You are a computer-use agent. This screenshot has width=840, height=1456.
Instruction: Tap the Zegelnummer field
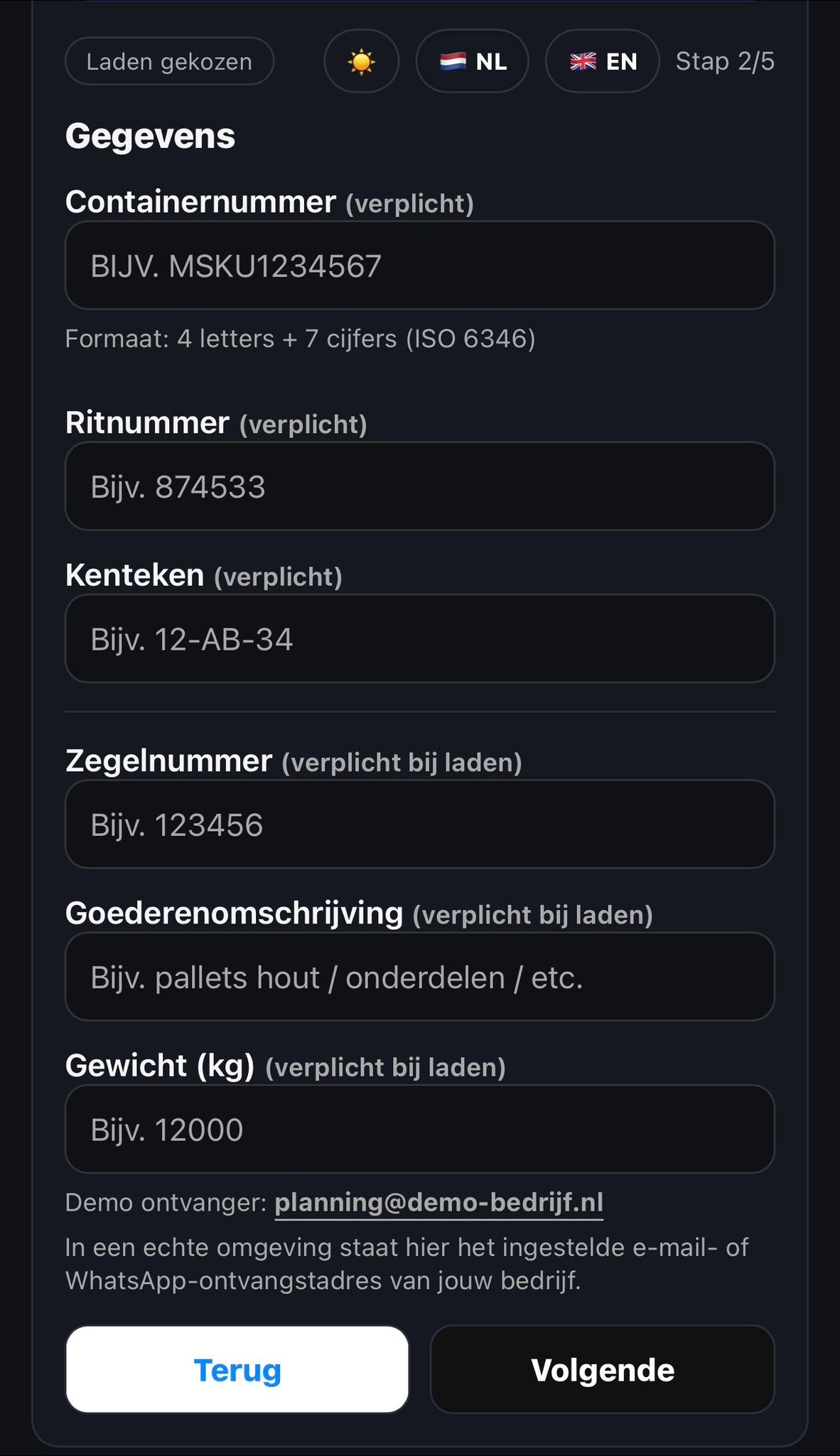(x=419, y=825)
